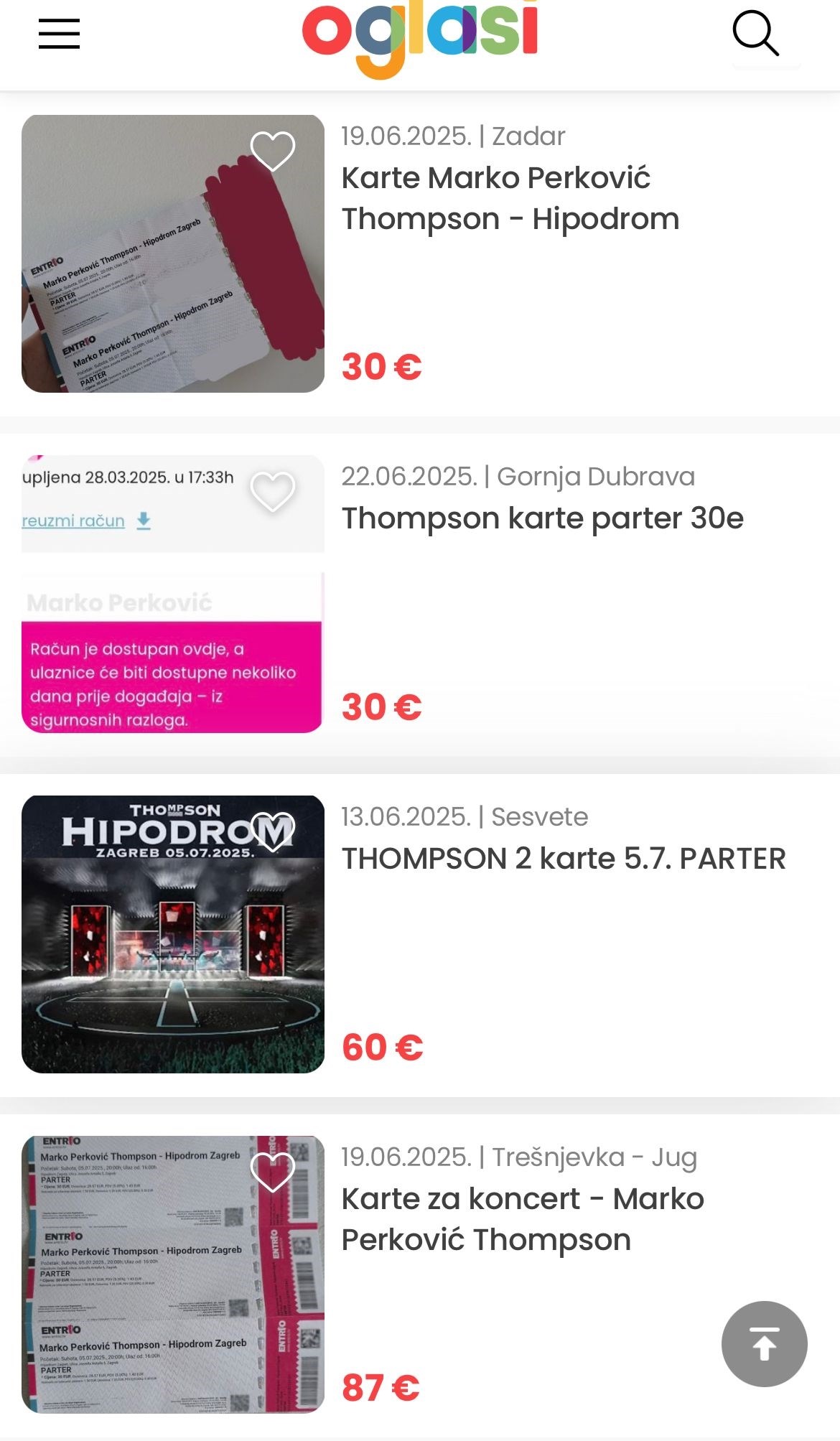Open the THOMPSON 2 karte 5.7. PARTER ad
The height and width of the screenshot is (1441, 840).
click(x=564, y=859)
